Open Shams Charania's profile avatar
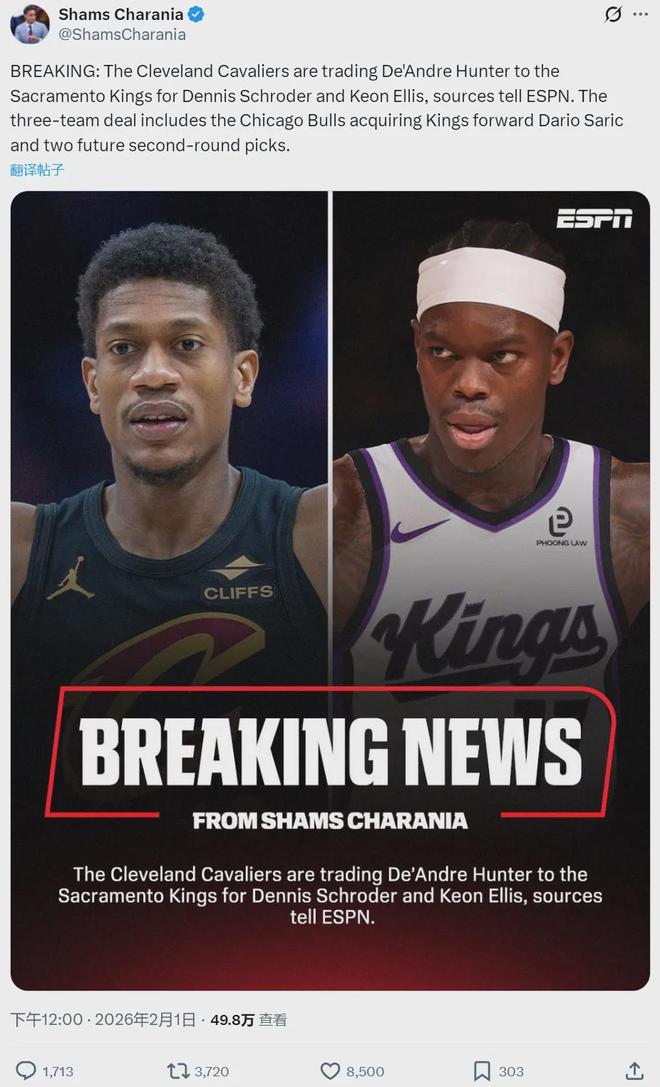 coord(30,23)
